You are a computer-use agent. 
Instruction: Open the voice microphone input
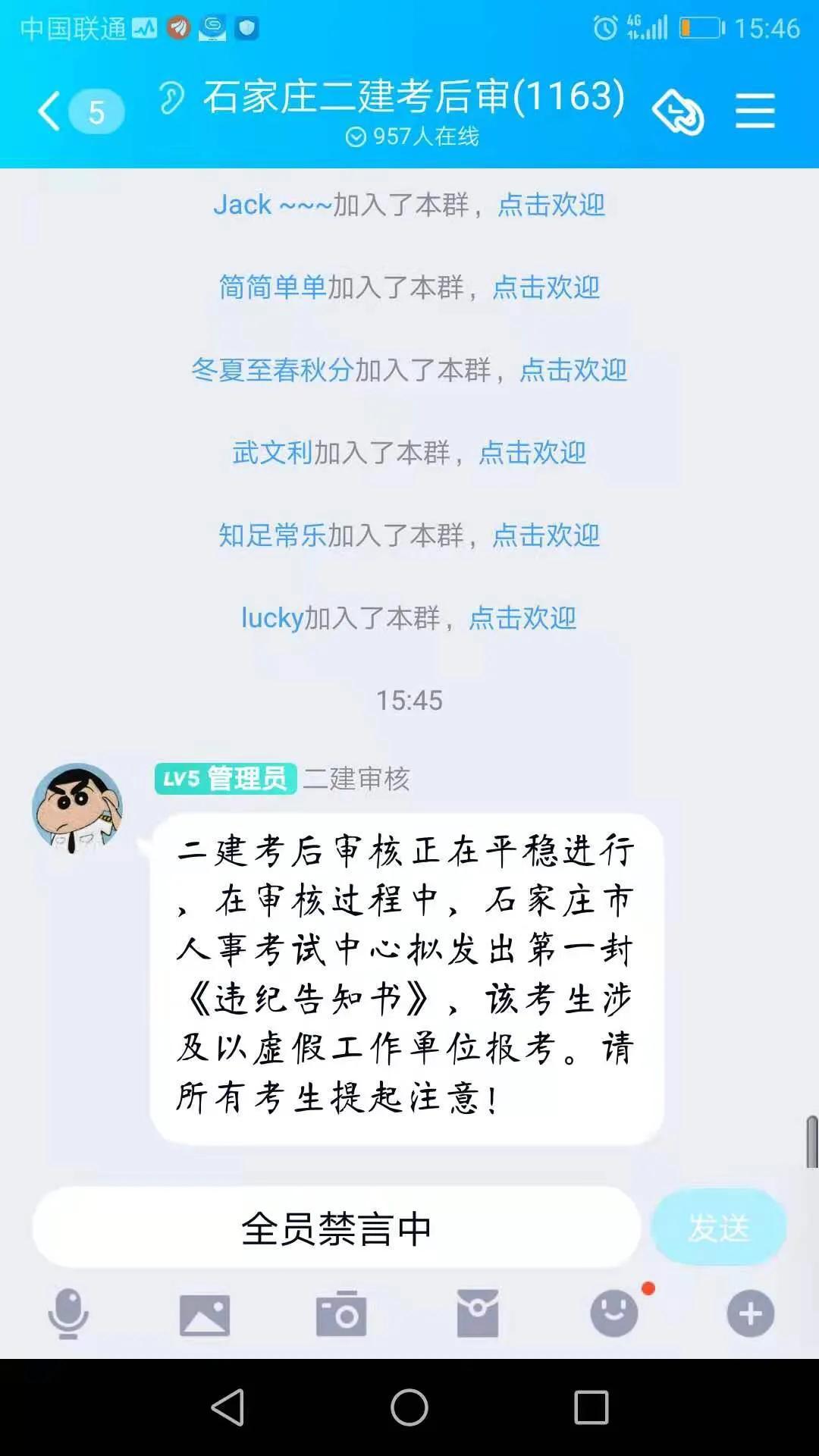[68, 1313]
